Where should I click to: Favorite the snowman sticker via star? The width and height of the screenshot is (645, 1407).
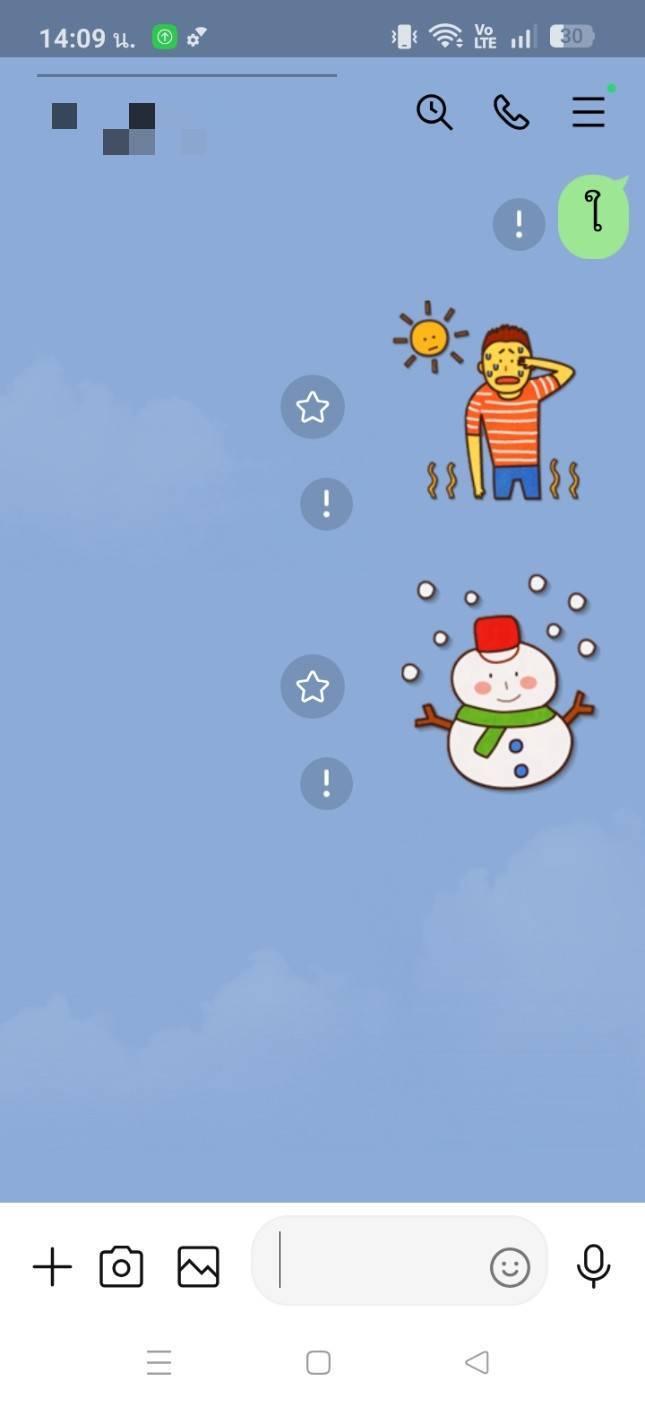pyautogui.click(x=312, y=687)
